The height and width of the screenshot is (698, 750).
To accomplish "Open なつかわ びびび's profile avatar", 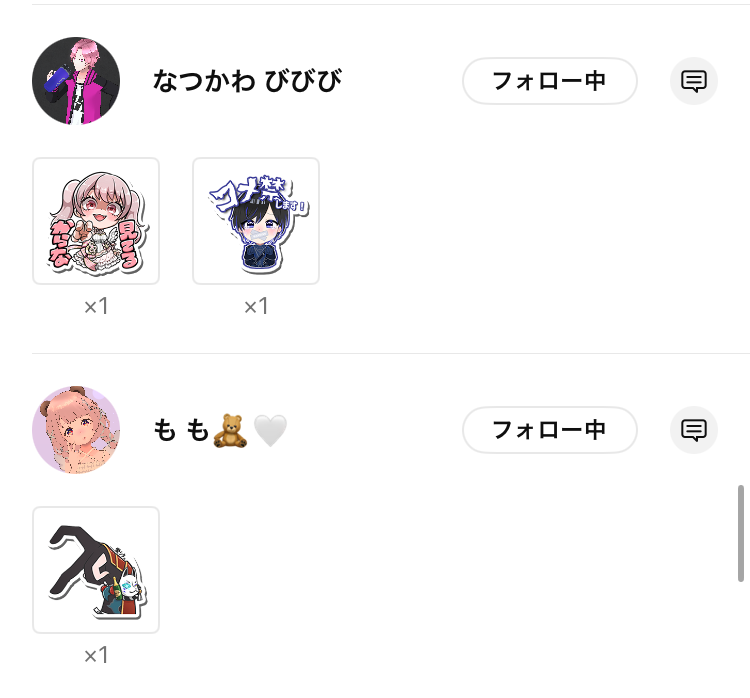I will (76, 81).
